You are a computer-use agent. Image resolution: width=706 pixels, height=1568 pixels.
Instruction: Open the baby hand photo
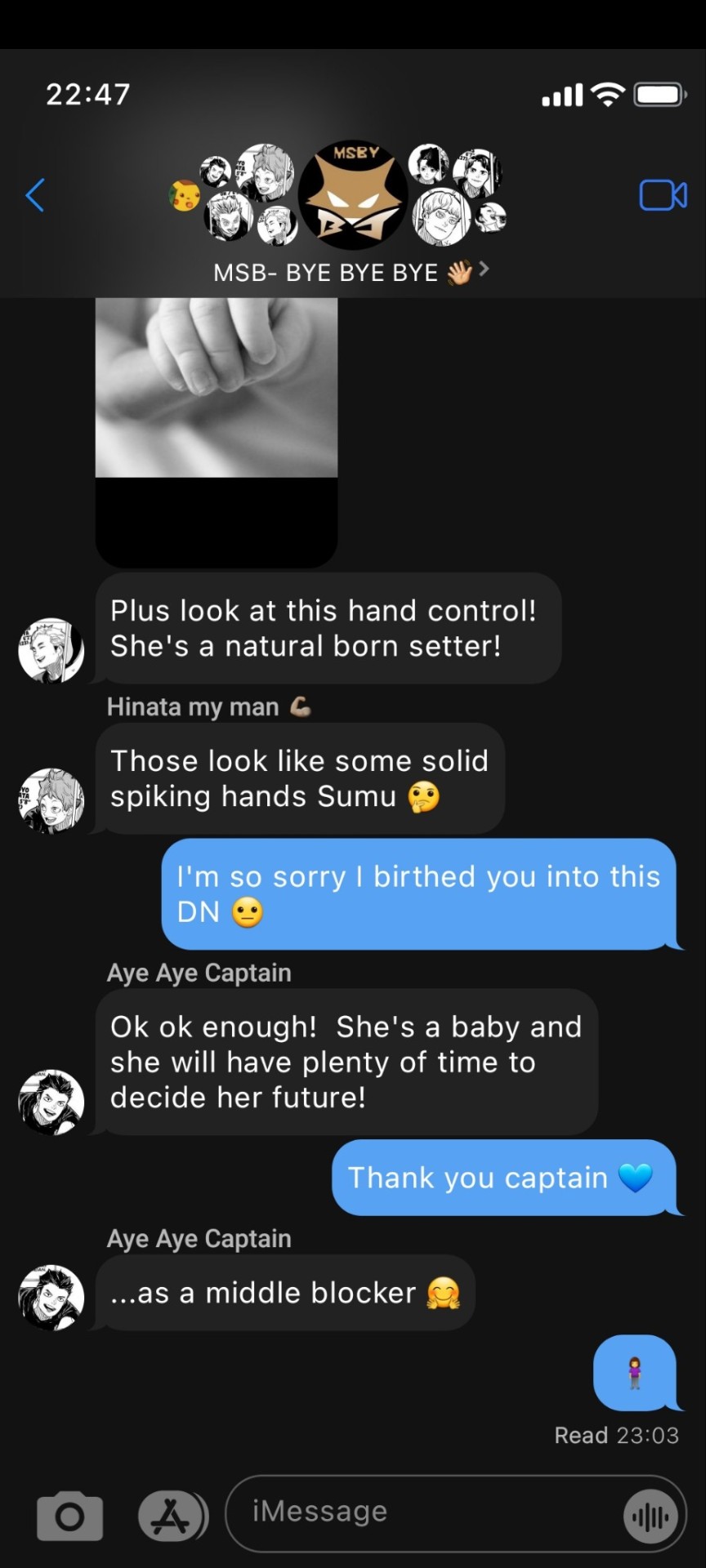pos(217,388)
